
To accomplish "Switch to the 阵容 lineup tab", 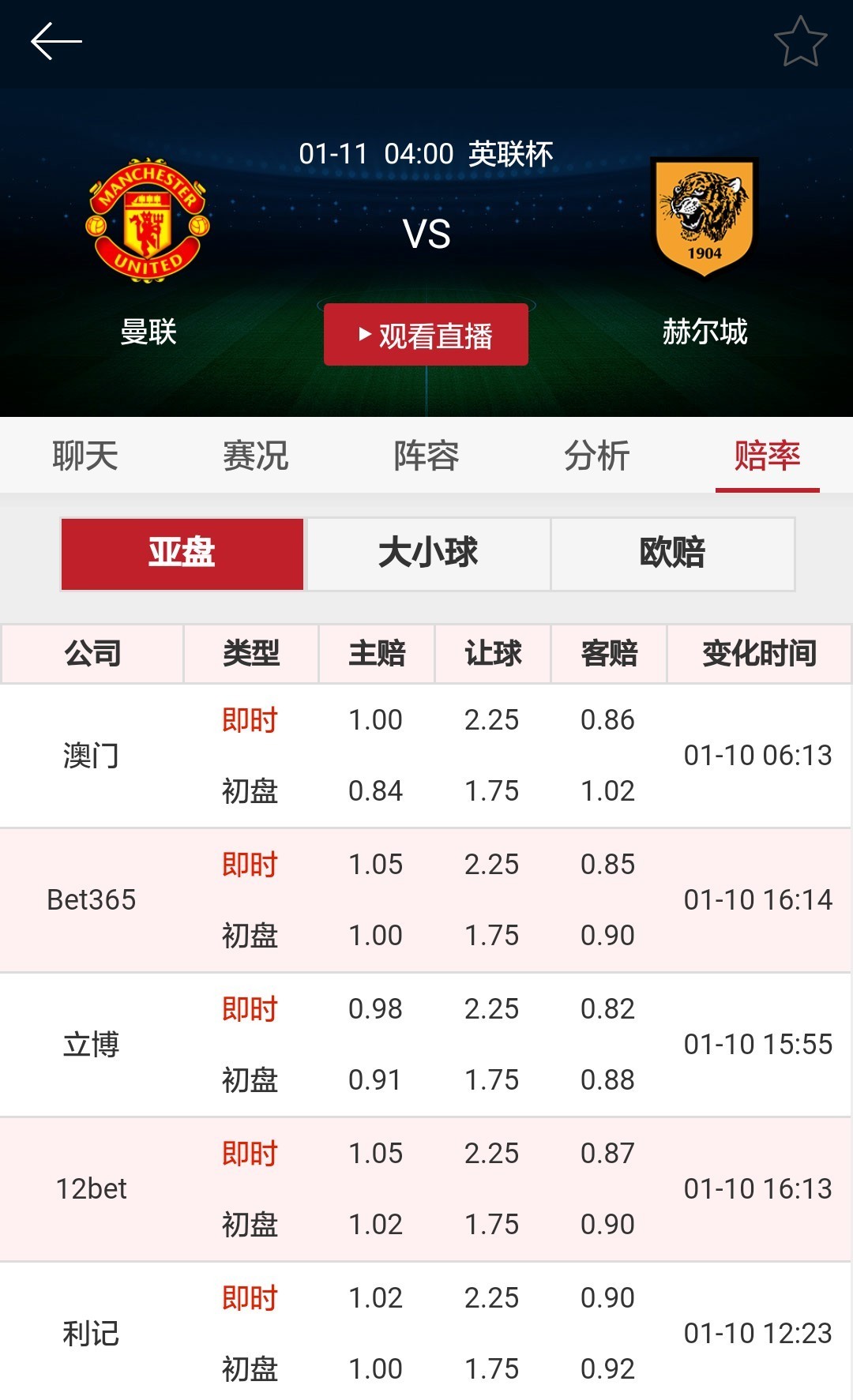I will [x=426, y=456].
